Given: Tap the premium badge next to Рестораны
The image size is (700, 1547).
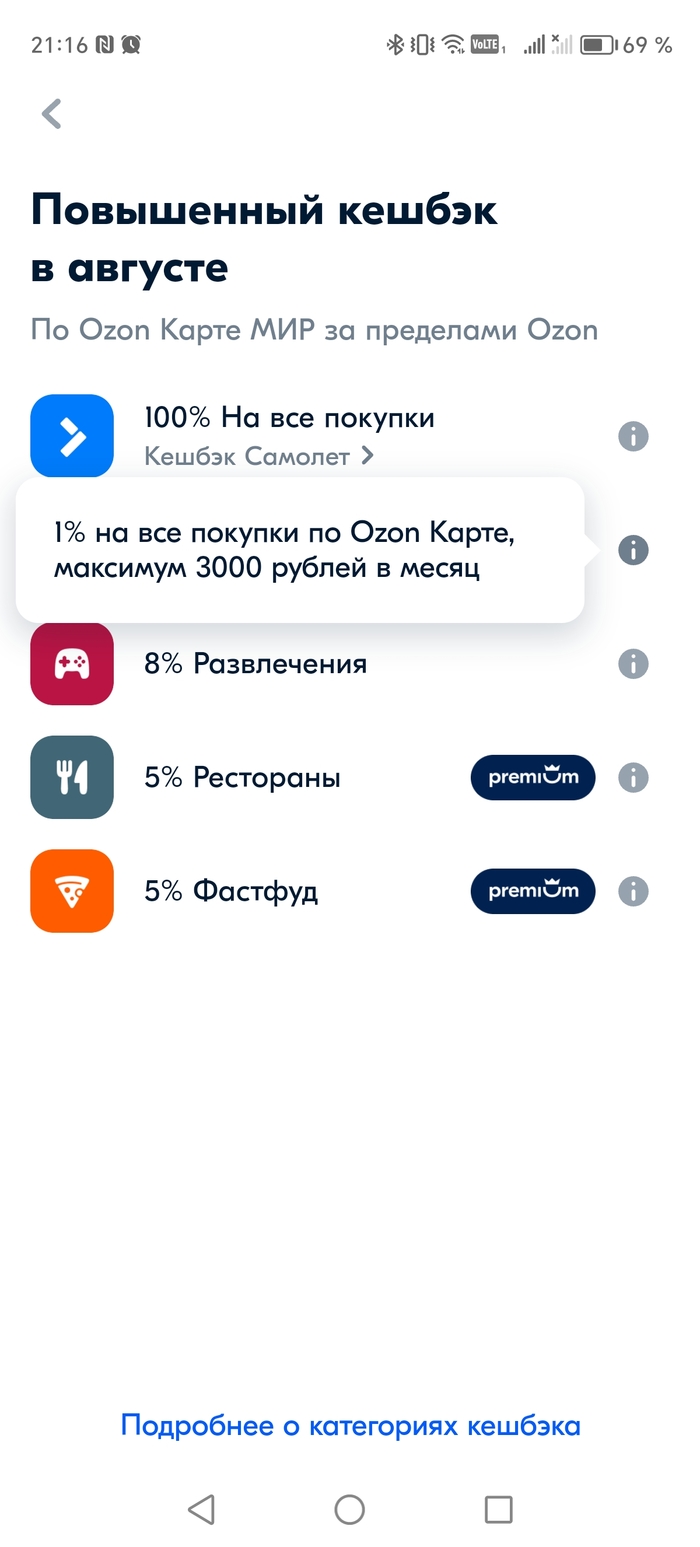Looking at the screenshot, I should tap(532, 777).
